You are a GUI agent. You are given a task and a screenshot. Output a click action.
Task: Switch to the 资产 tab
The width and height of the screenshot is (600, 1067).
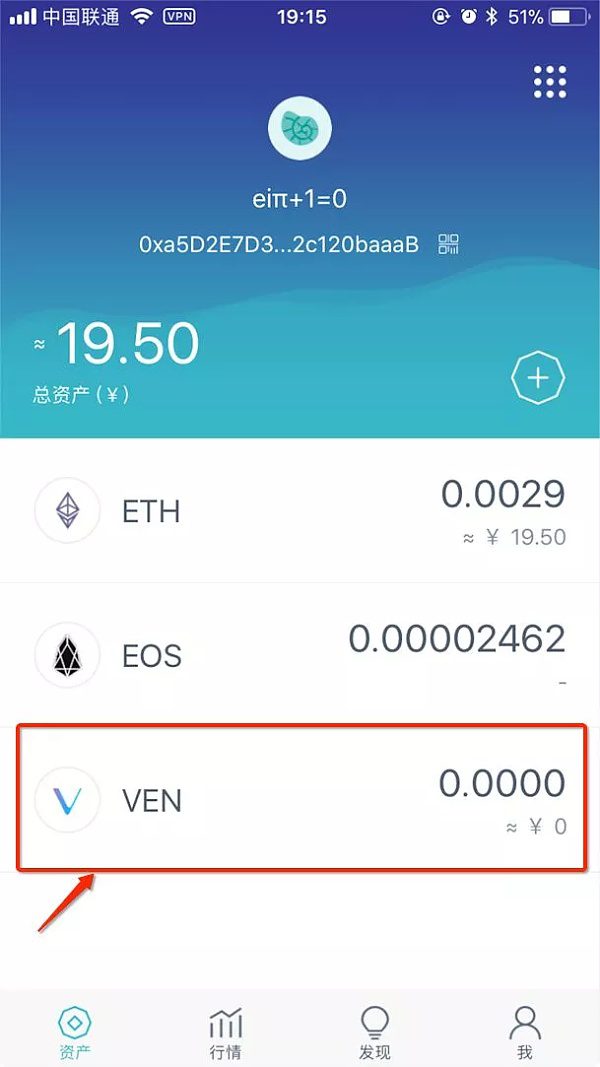[75, 1031]
